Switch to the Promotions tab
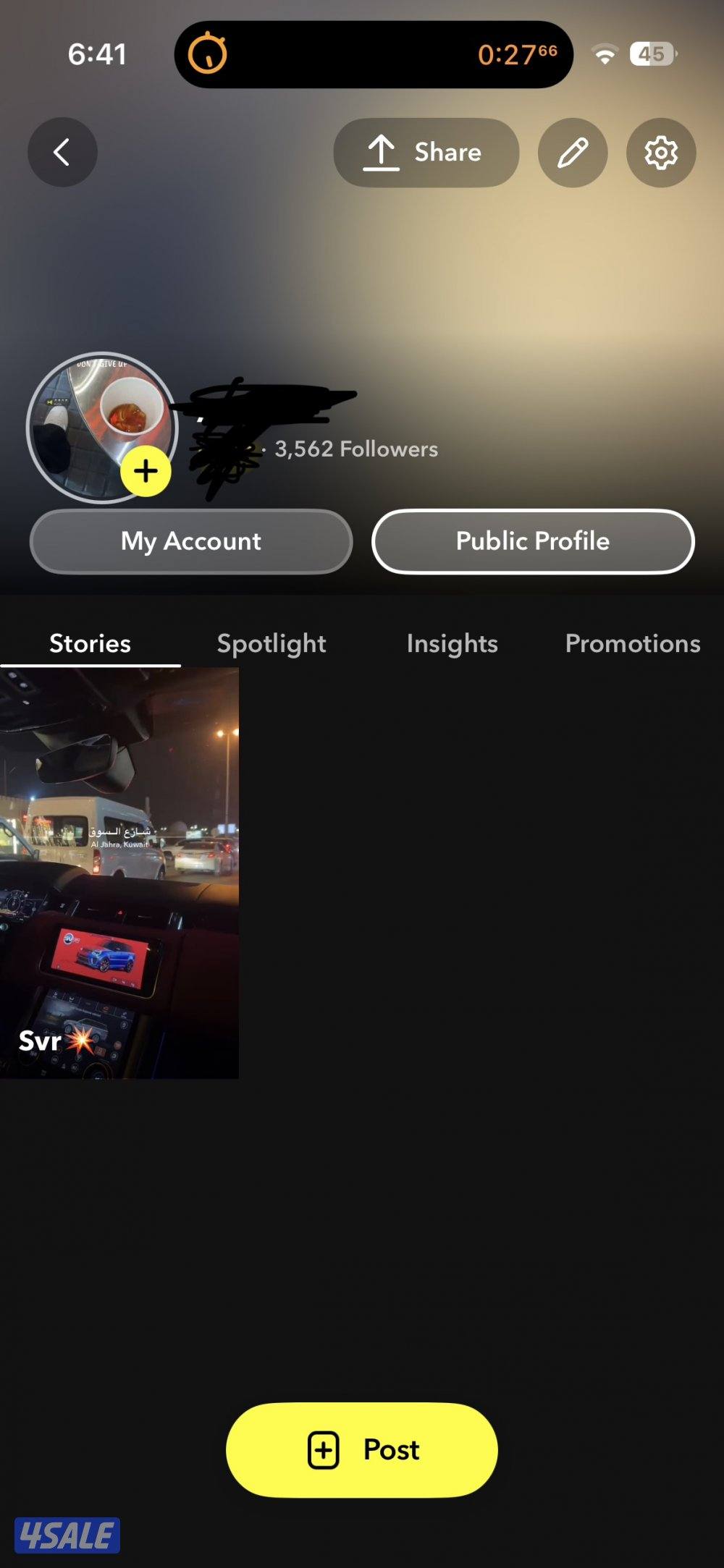Image resolution: width=724 pixels, height=1568 pixels. pos(631,643)
